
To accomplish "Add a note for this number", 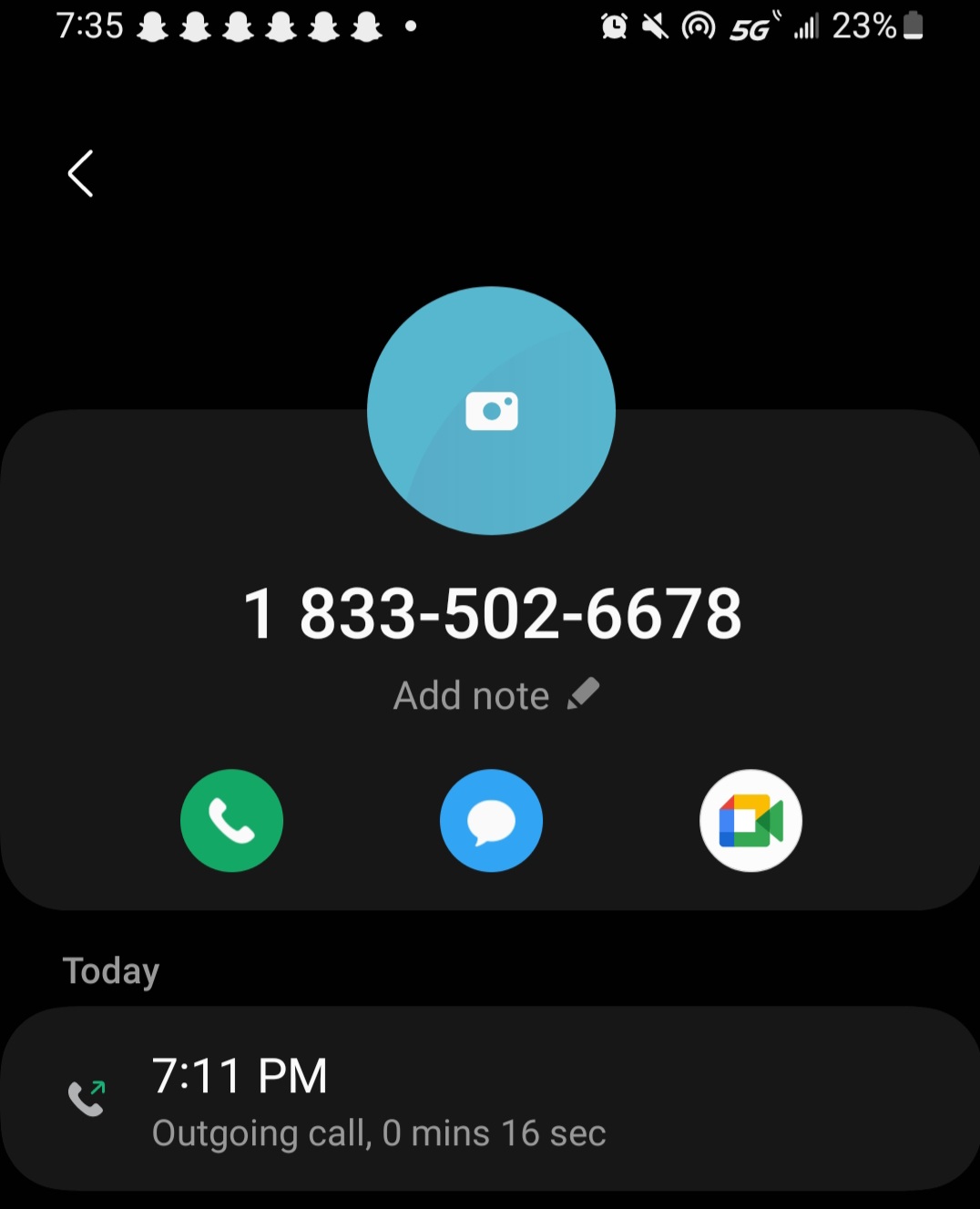I will pyautogui.click(x=495, y=695).
